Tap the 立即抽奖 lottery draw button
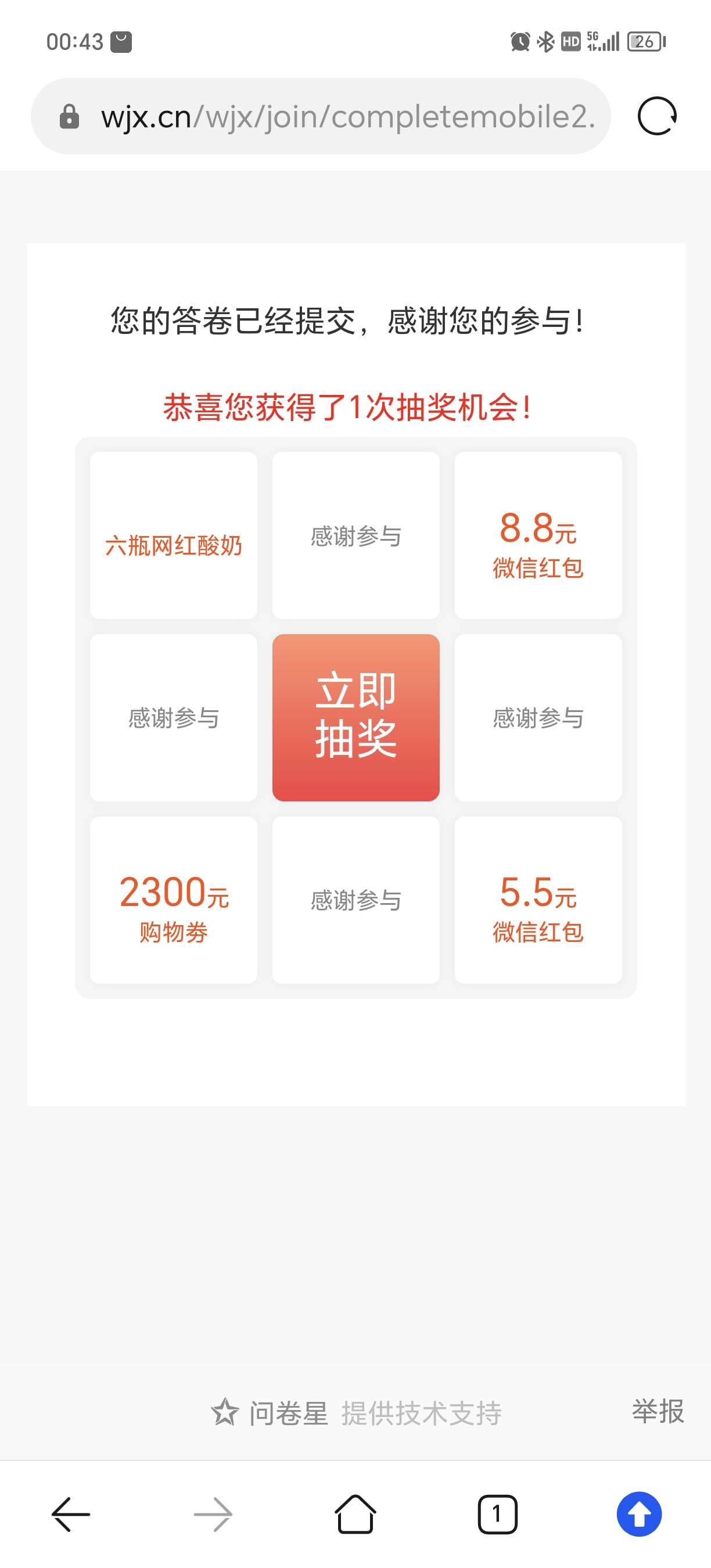This screenshot has height=1568, width=711. [355, 717]
